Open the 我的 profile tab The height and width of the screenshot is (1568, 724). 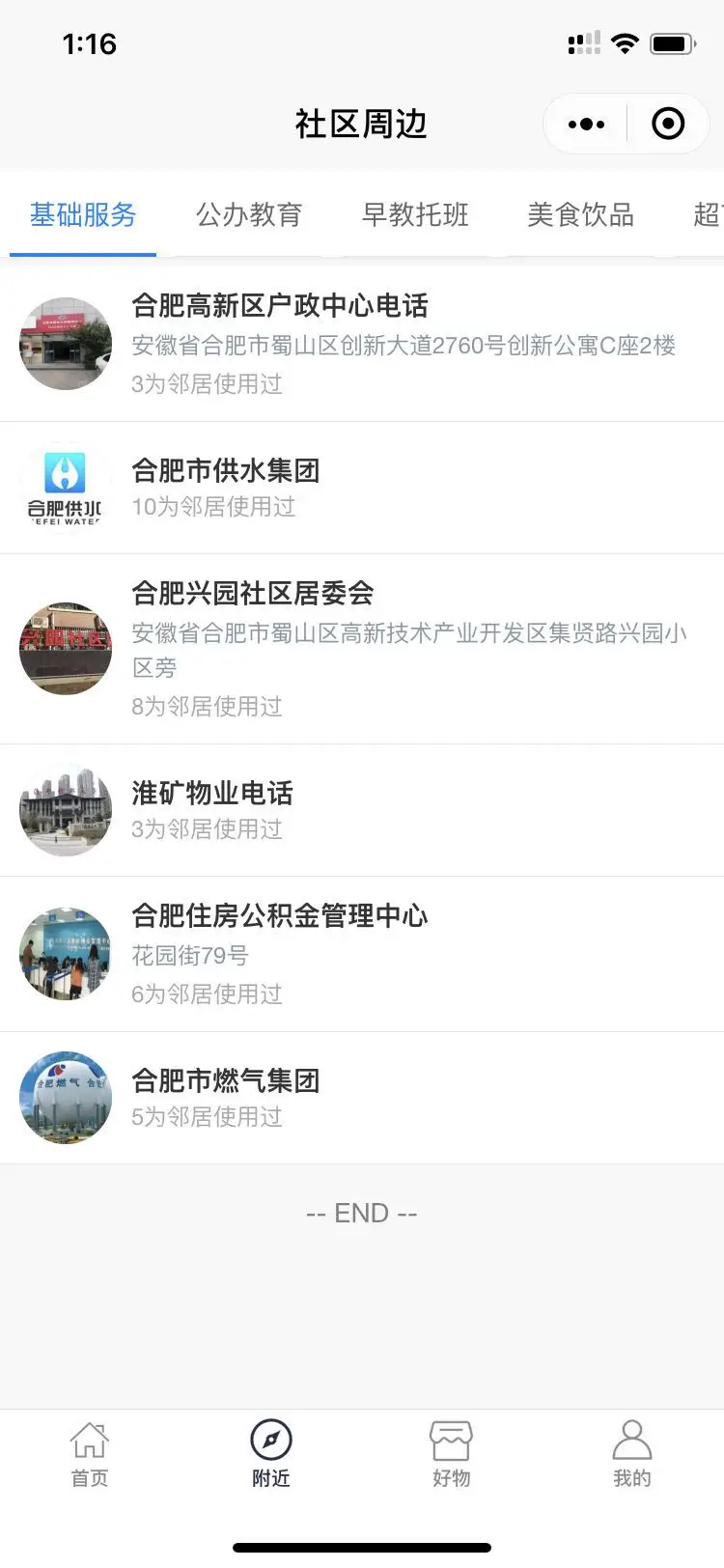click(632, 1453)
